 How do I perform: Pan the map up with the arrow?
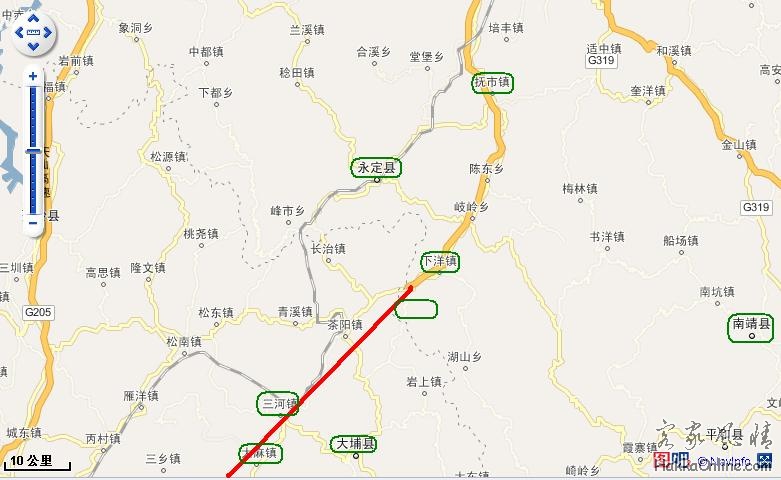click(33, 17)
